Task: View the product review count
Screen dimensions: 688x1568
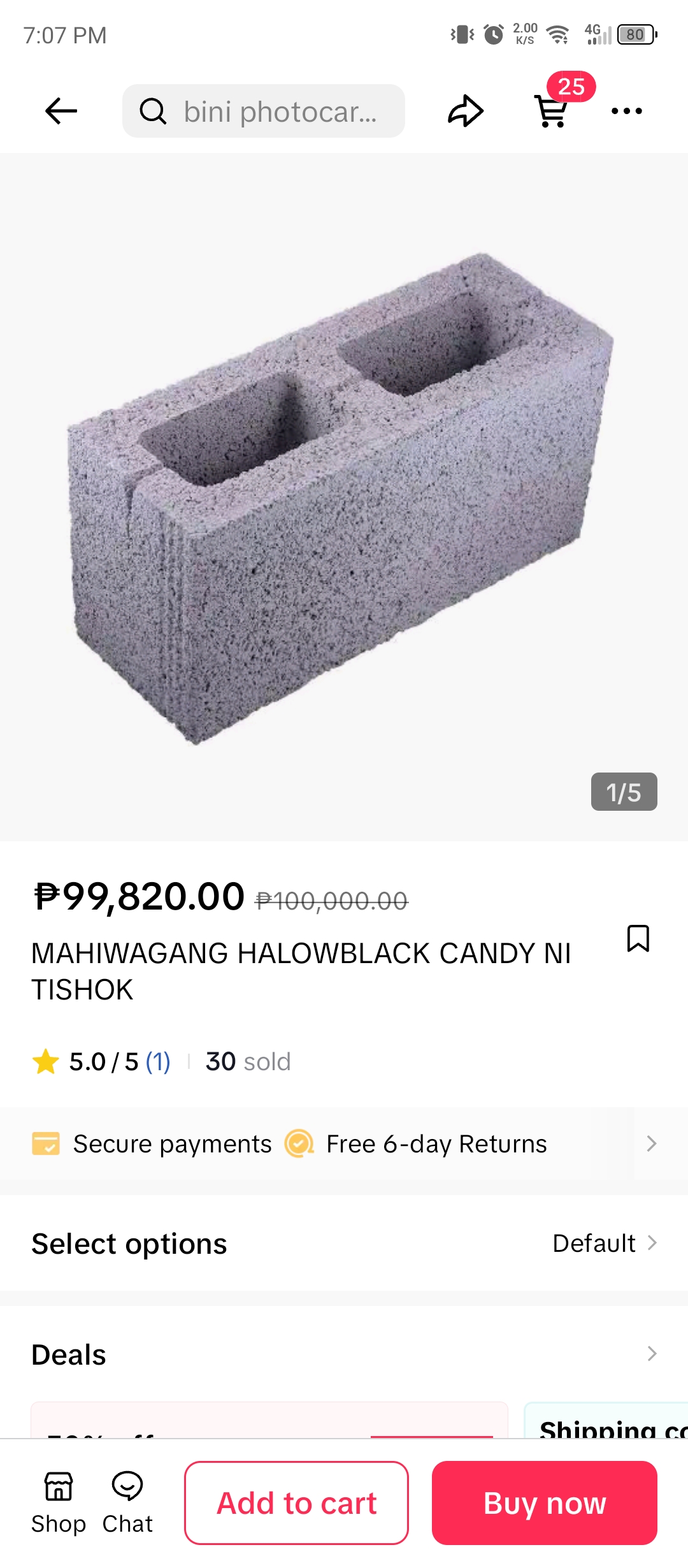Action: click(158, 1062)
